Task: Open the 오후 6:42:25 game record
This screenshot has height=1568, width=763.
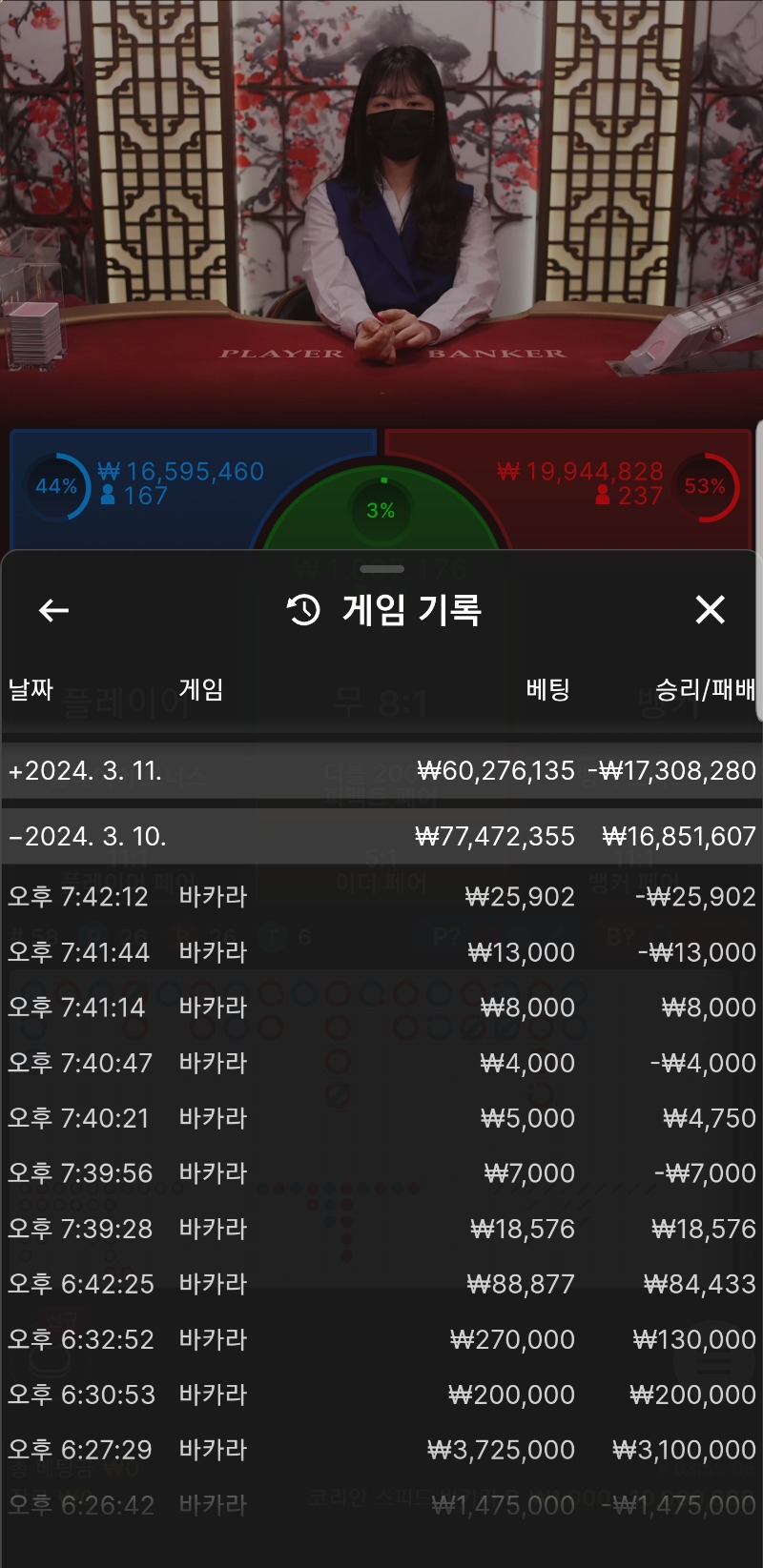Action: tap(381, 1283)
